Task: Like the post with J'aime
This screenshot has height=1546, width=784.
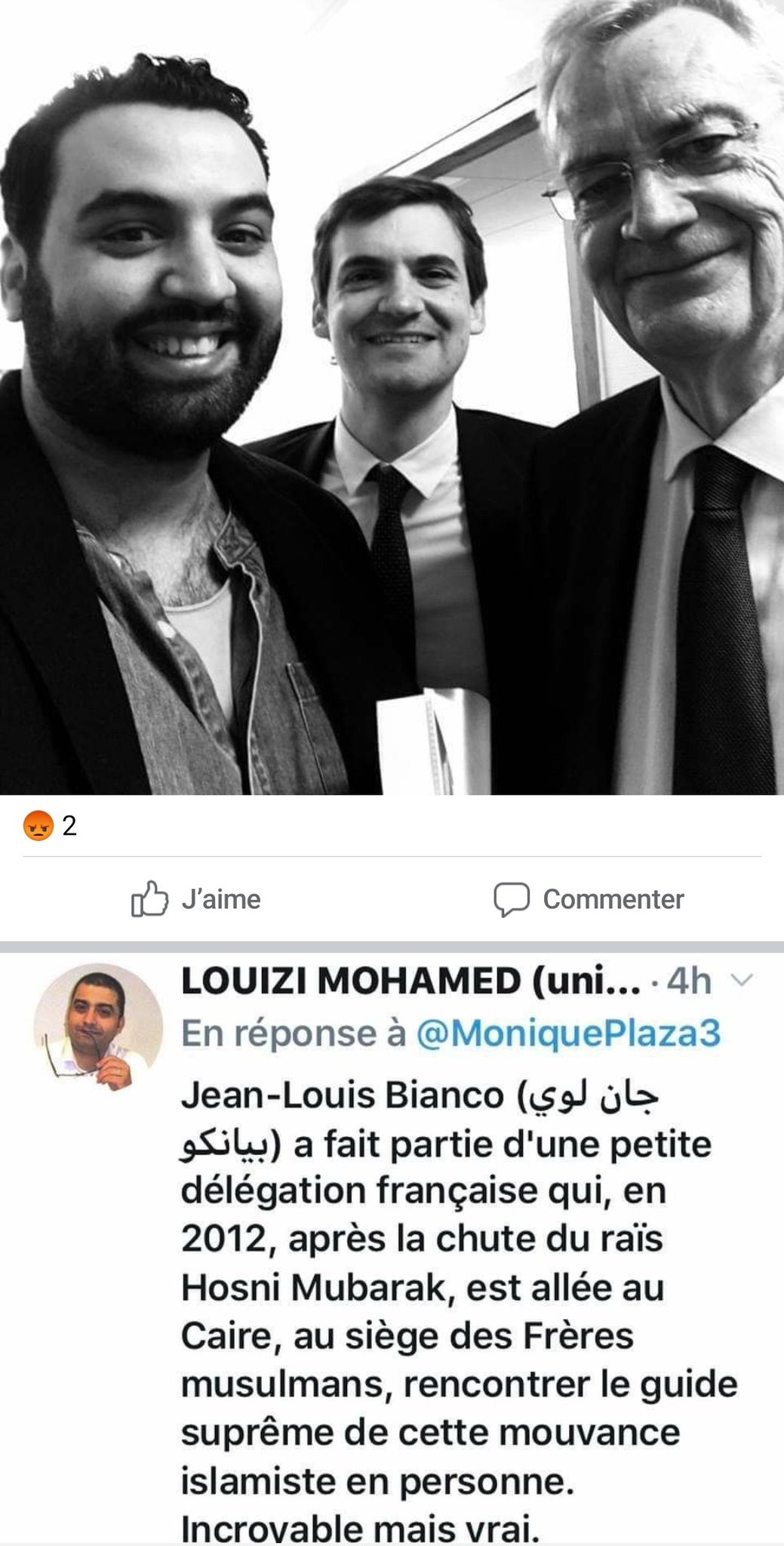Action: pyautogui.click(x=196, y=899)
